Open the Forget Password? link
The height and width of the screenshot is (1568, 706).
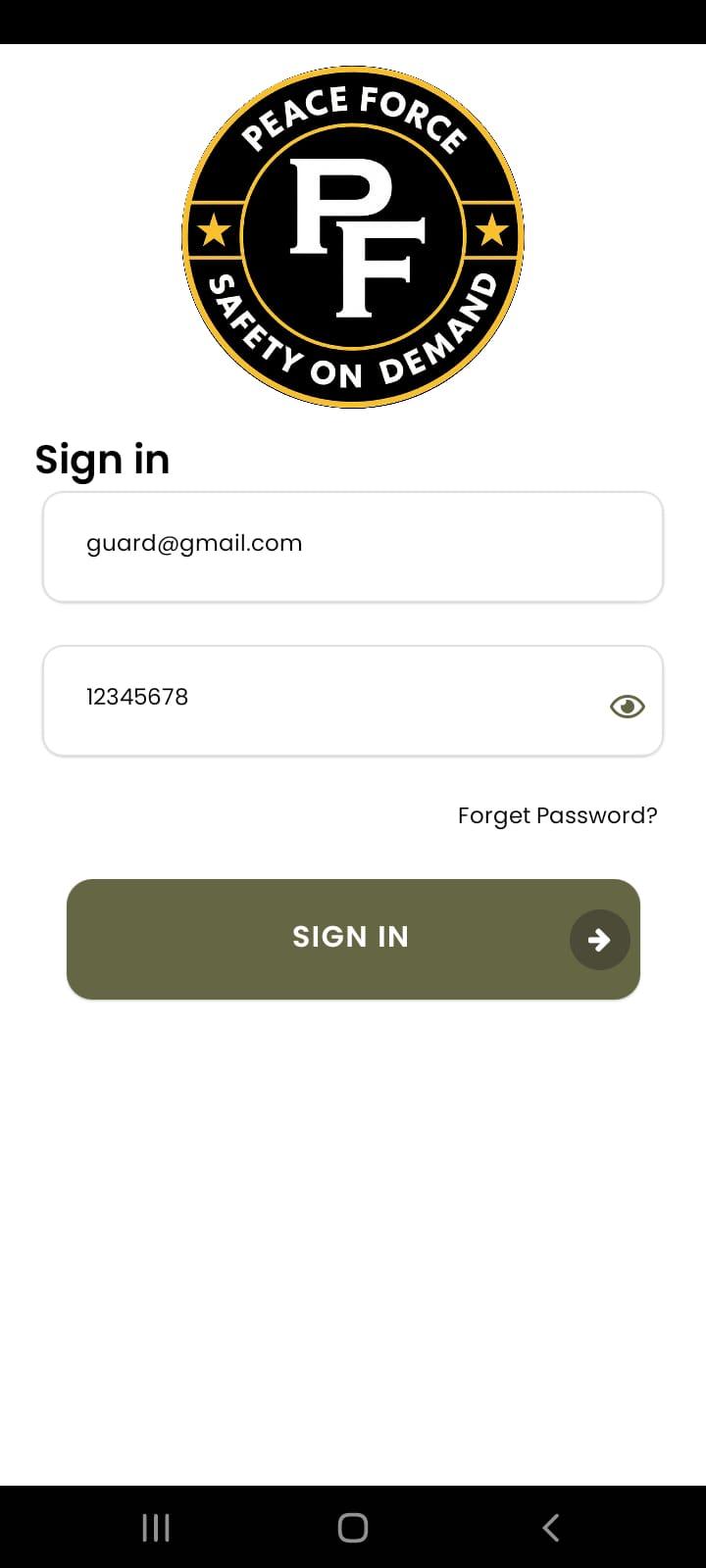click(x=557, y=815)
